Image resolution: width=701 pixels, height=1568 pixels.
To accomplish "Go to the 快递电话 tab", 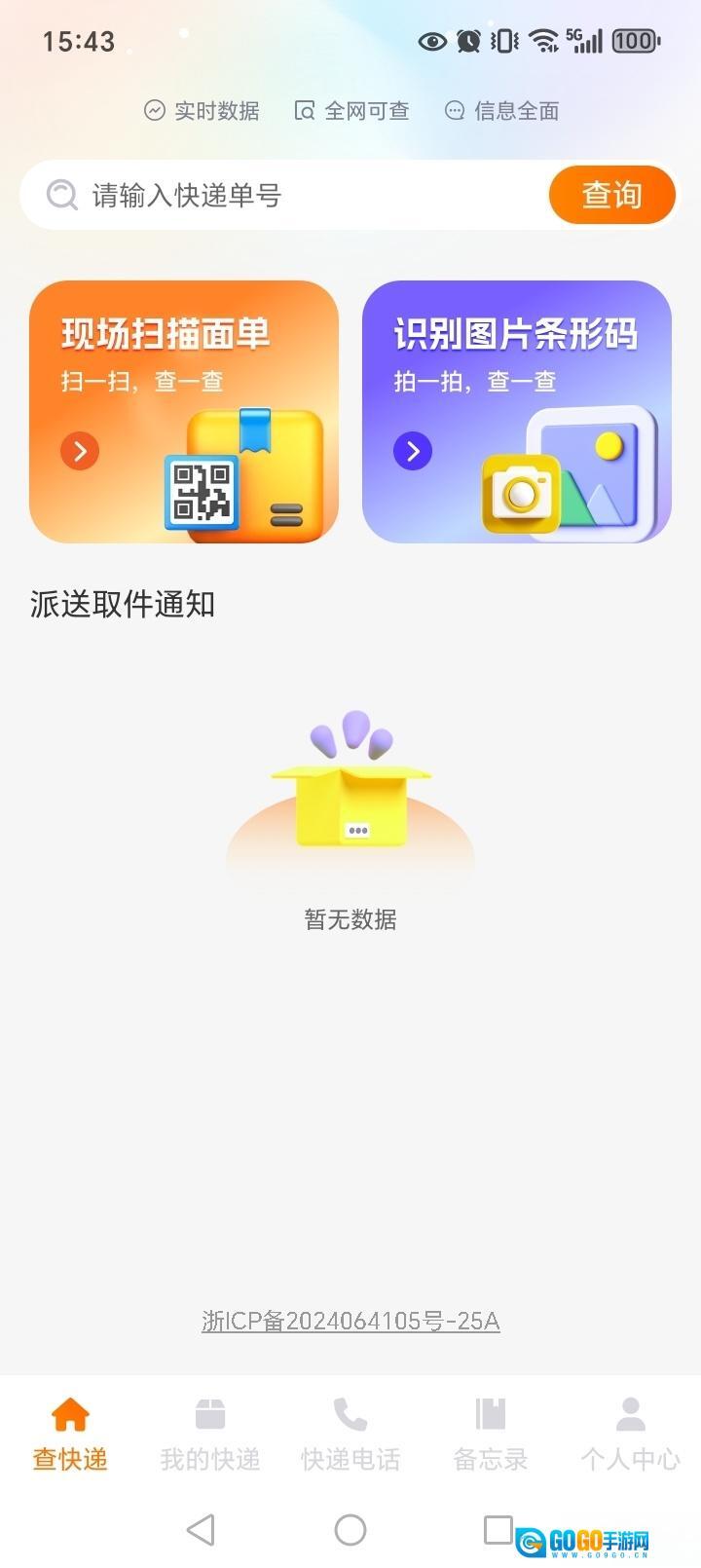I will pos(350,1433).
